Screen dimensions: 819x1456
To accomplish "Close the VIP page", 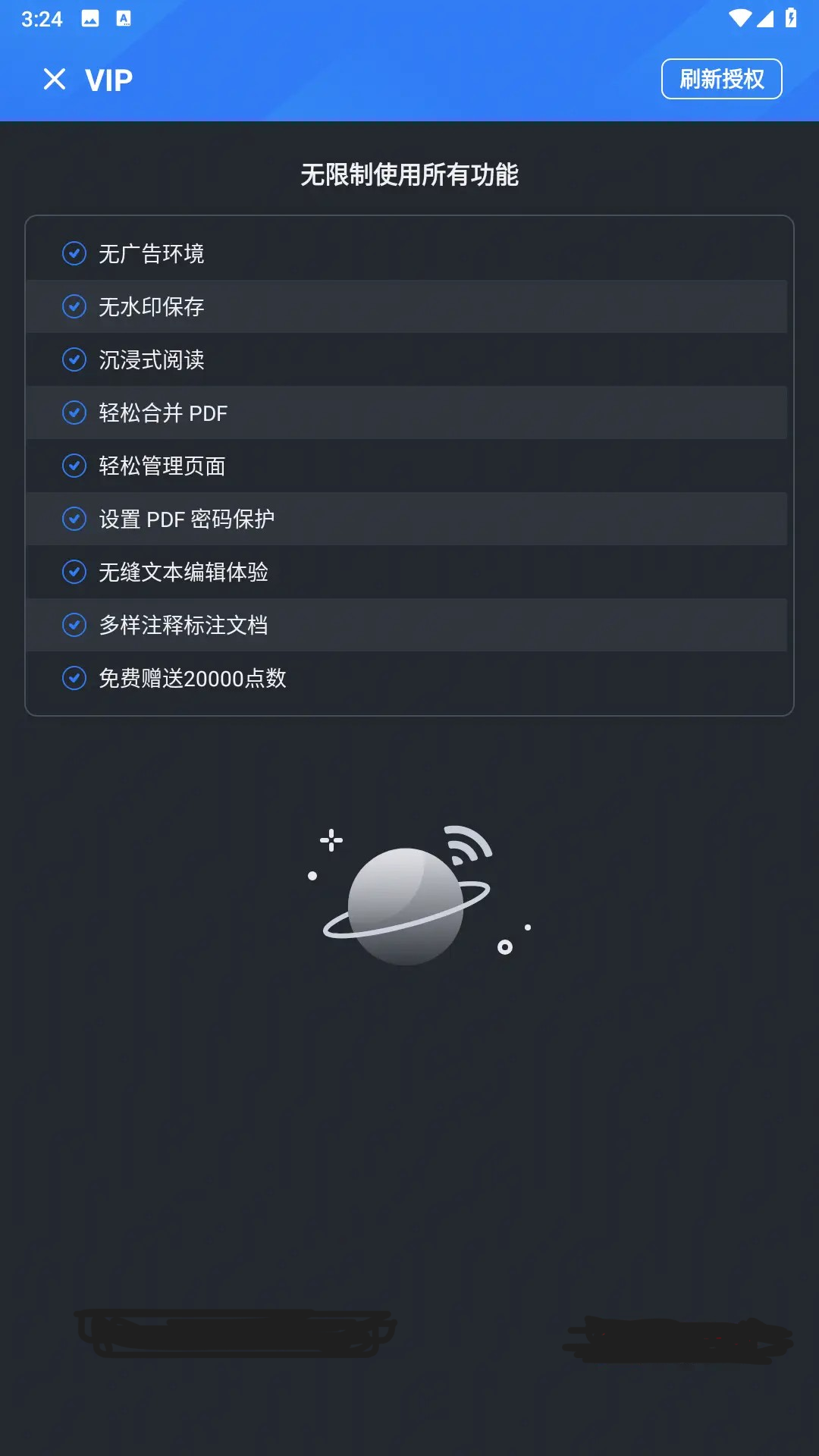I will pos(55,79).
